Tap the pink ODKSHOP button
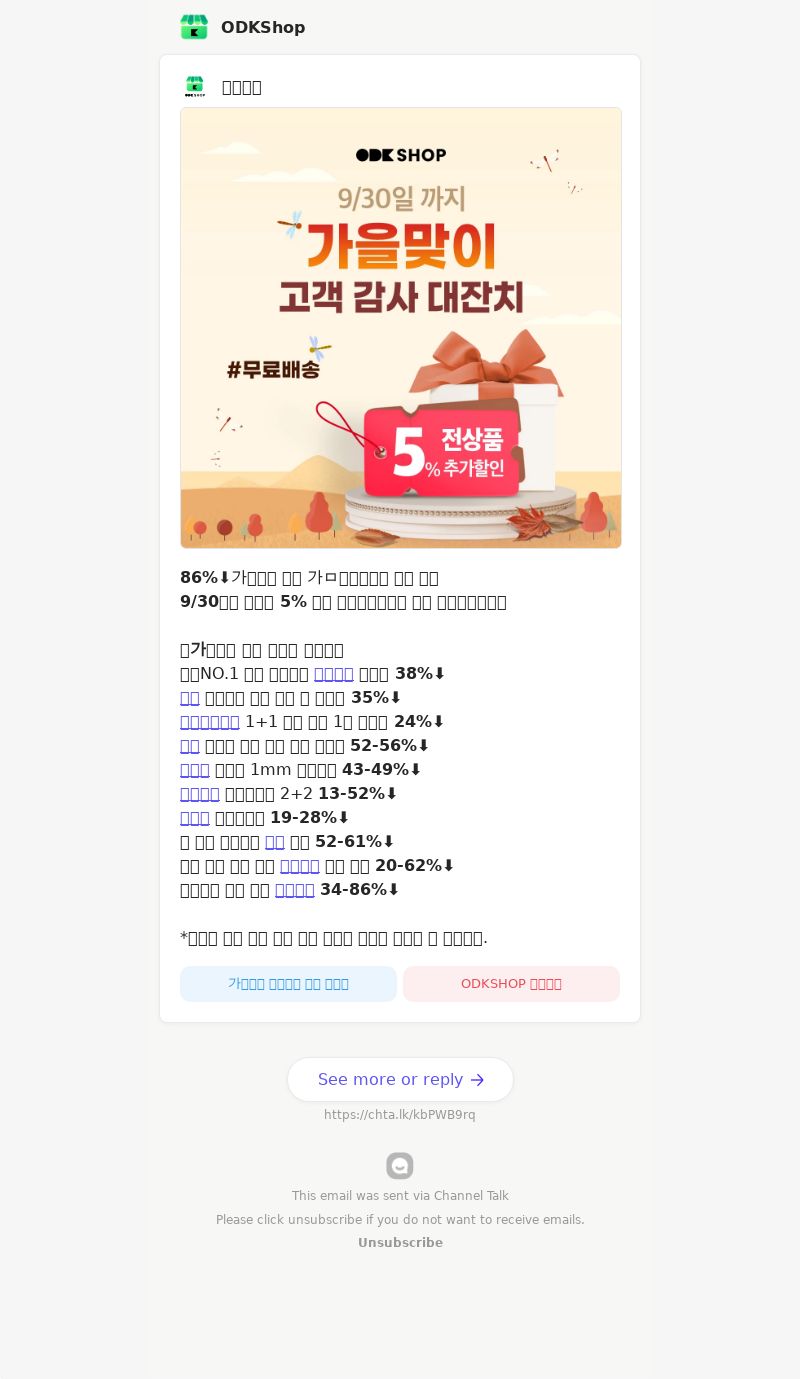This screenshot has width=800, height=1379. click(511, 984)
